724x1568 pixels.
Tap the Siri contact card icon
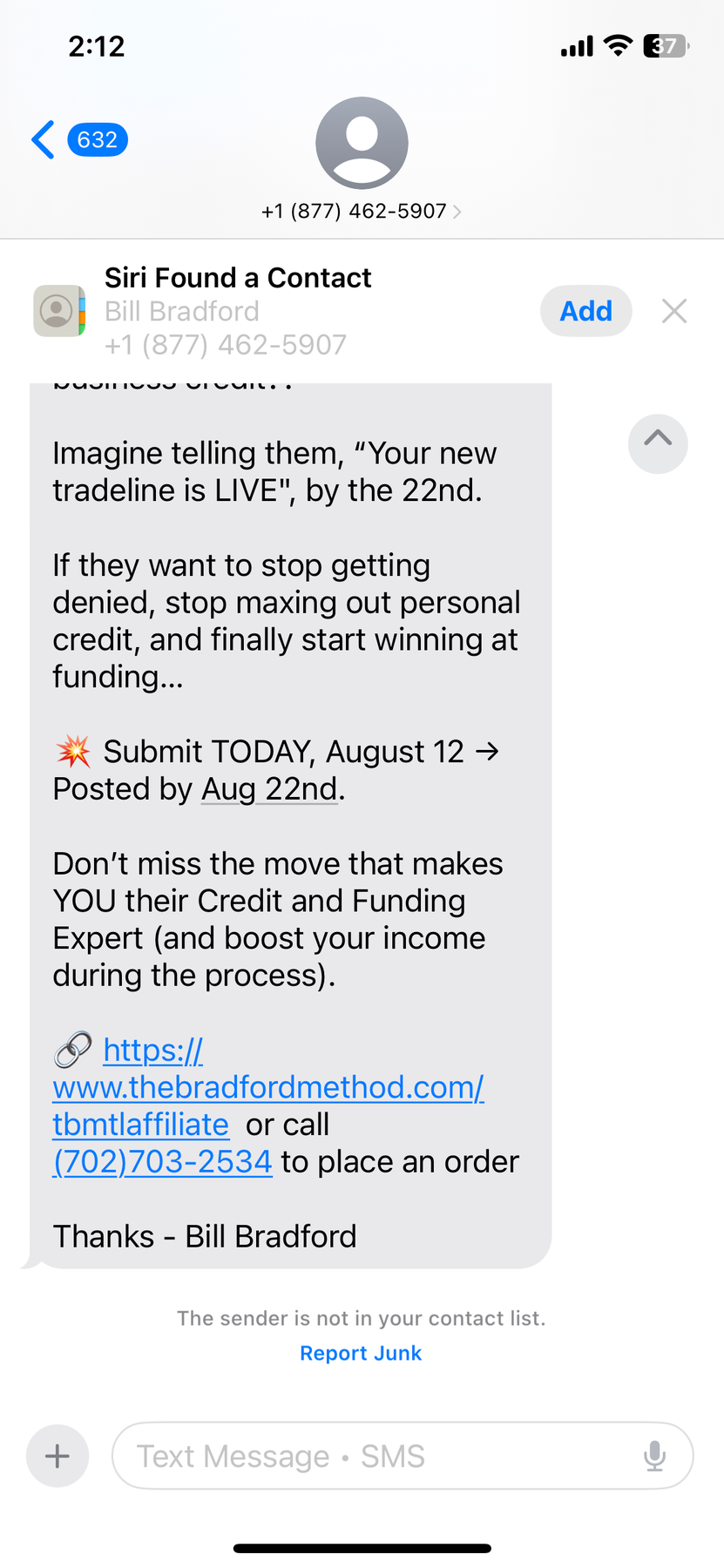(x=58, y=310)
